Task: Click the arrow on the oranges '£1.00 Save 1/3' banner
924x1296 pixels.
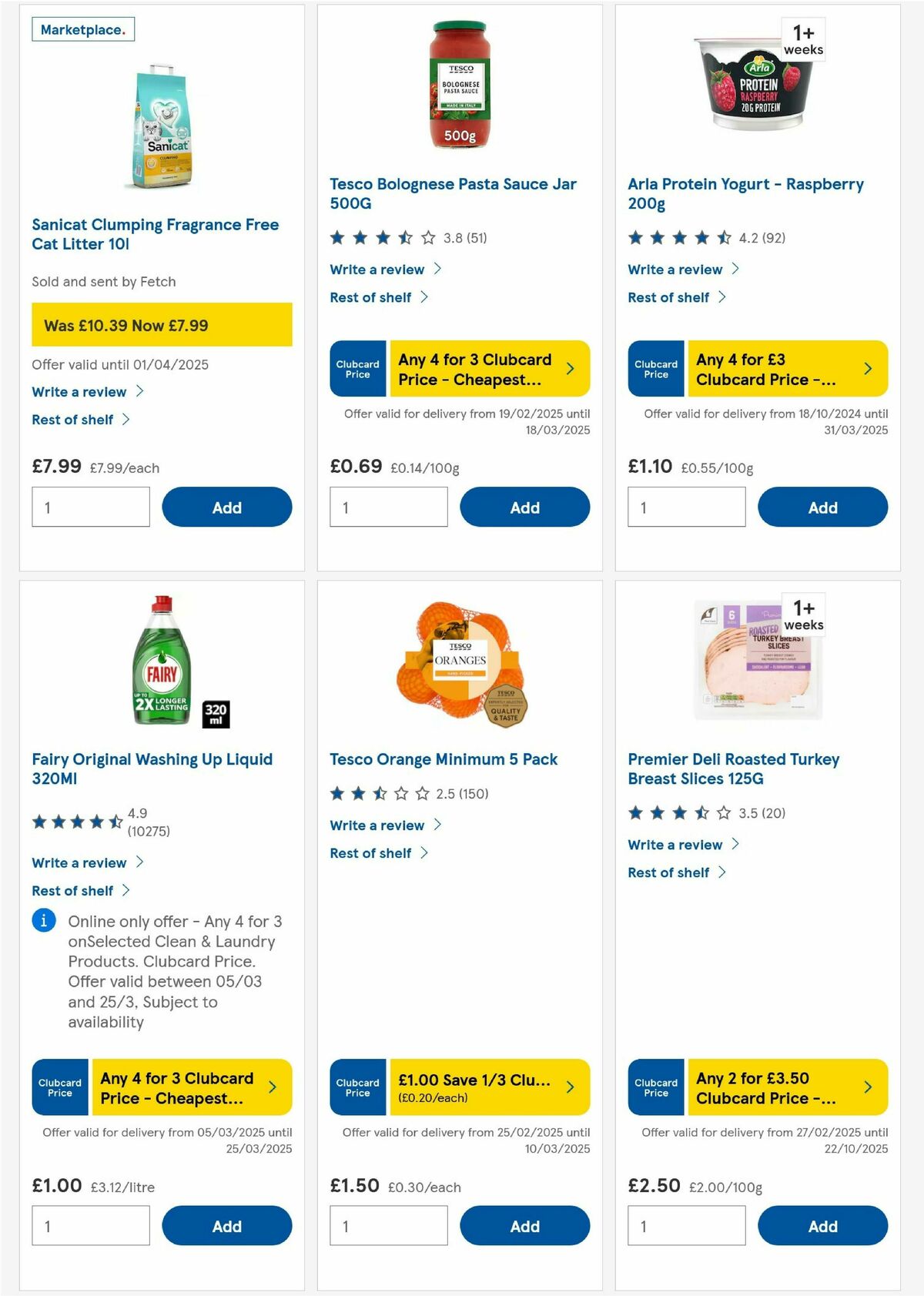Action: [x=570, y=1087]
